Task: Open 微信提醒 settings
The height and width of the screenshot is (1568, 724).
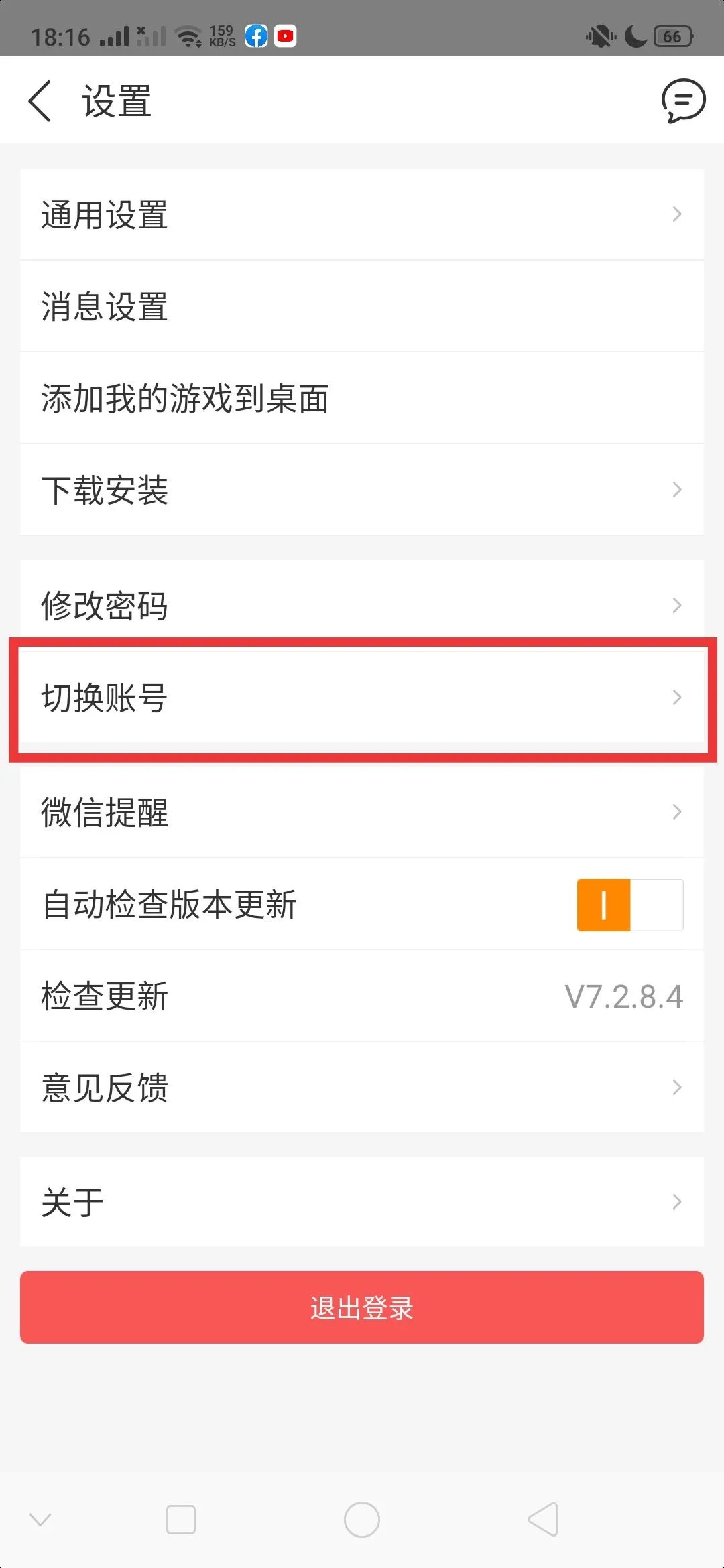Action: coord(362,812)
